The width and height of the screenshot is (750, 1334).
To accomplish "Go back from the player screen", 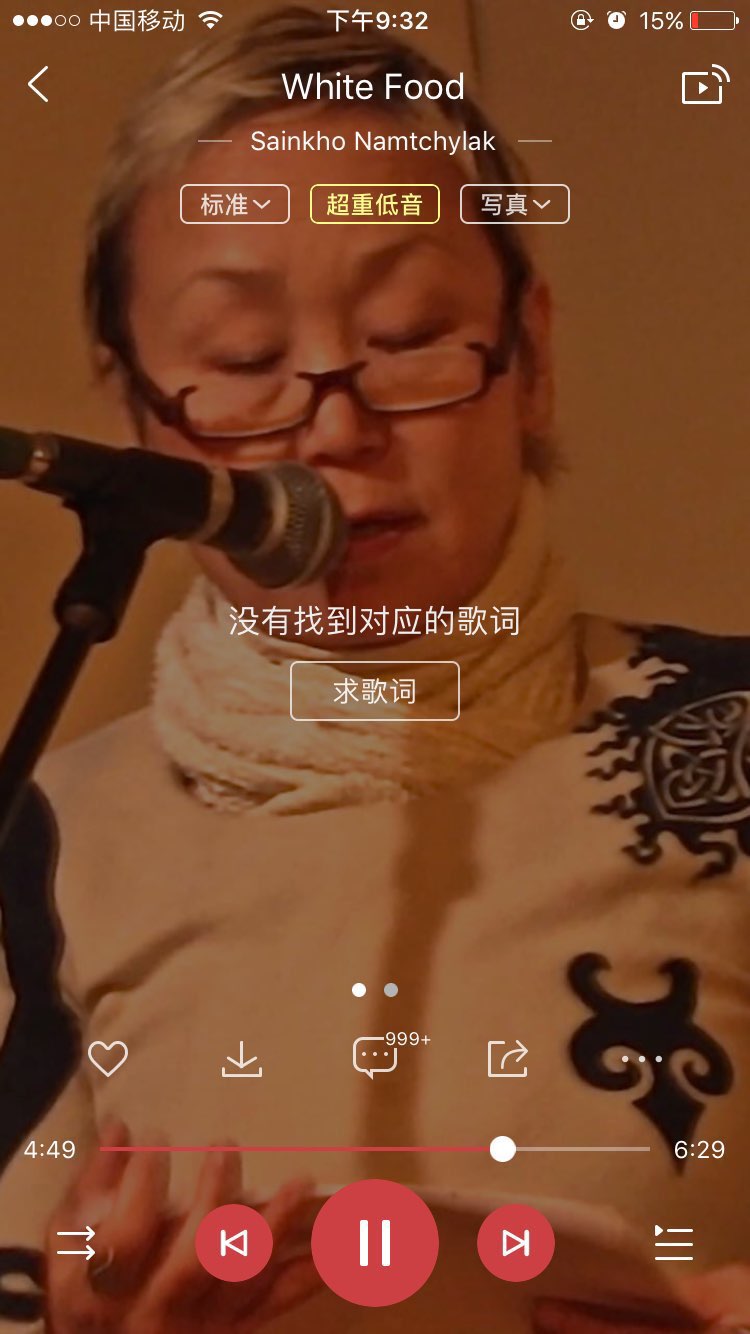I will [x=38, y=85].
